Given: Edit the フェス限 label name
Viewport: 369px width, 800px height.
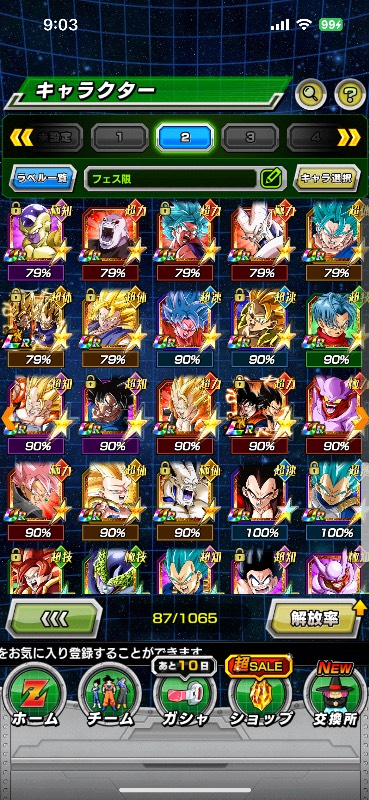Looking at the screenshot, I should pos(272,178).
